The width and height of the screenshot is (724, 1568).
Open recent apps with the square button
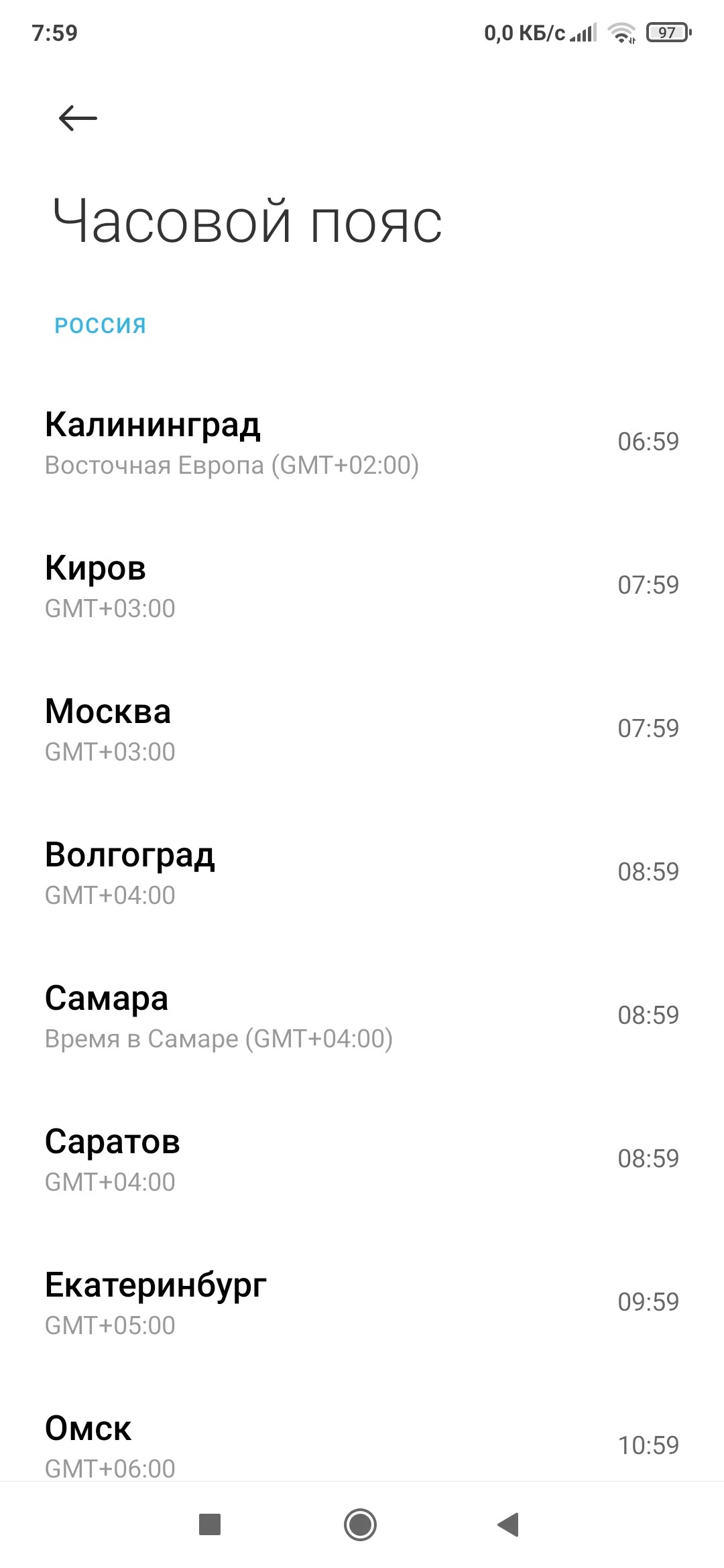pos(210,1524)
